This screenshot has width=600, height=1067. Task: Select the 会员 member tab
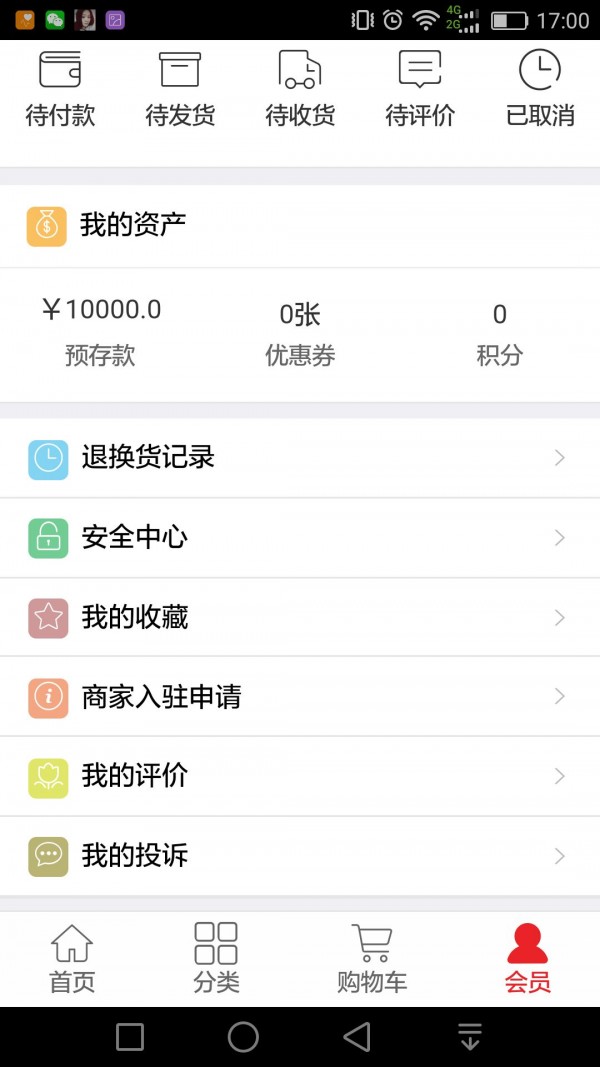527,958
